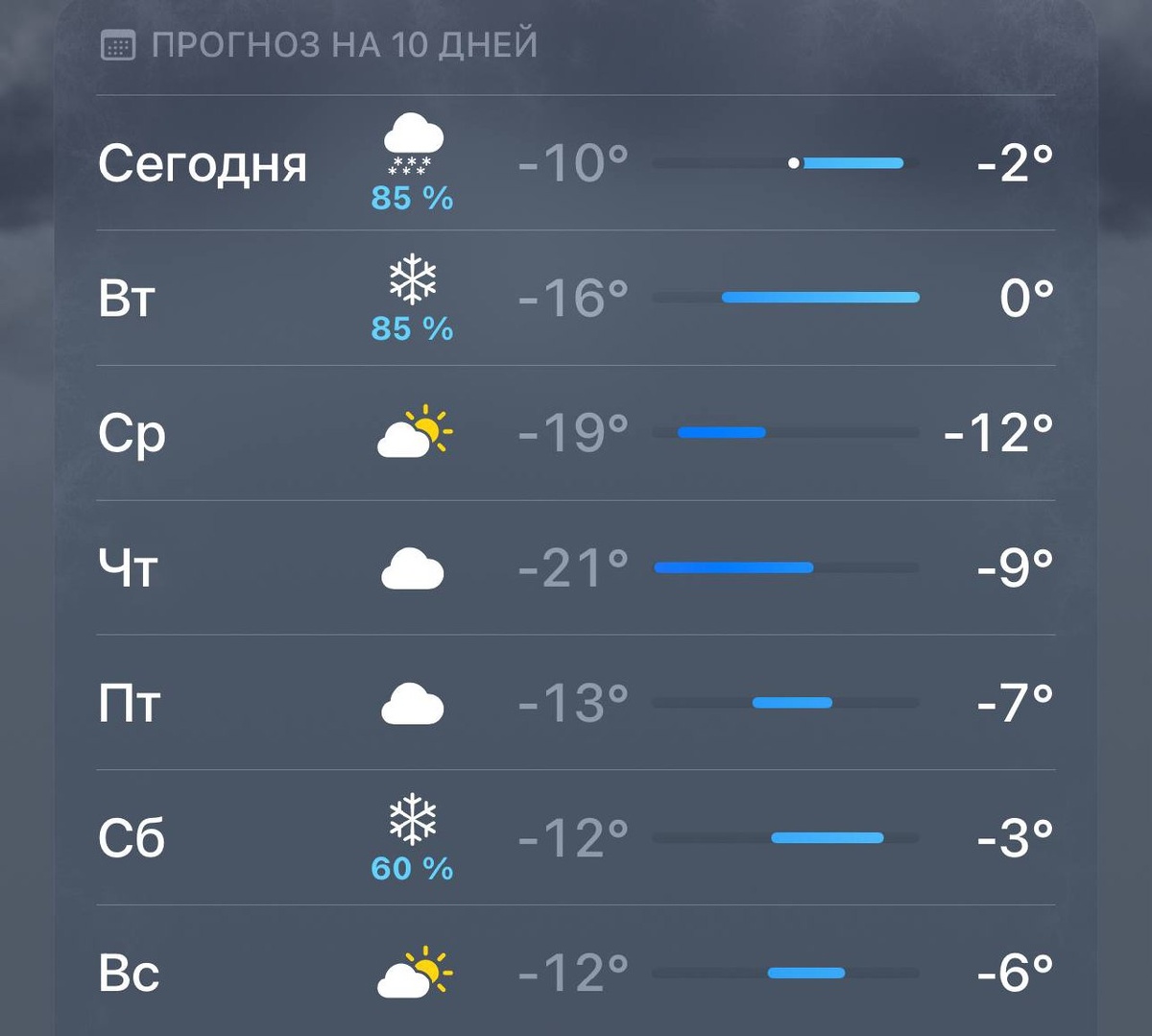The image size is (1152, 1036).
Task: Open Sunday (Вс) forecast details
Action: tap(576, 972)
